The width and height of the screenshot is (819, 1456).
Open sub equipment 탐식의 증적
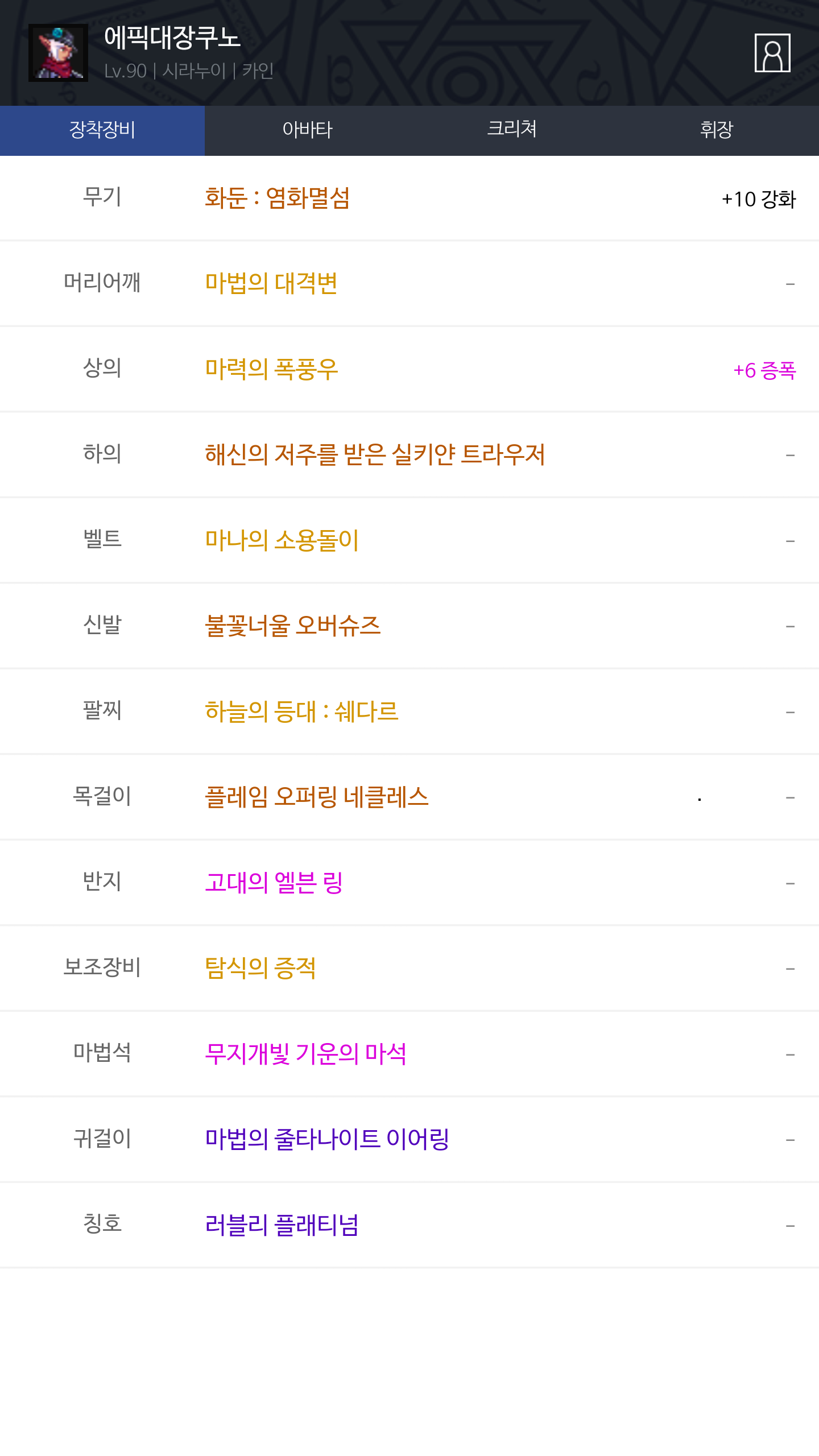(260, 969)
